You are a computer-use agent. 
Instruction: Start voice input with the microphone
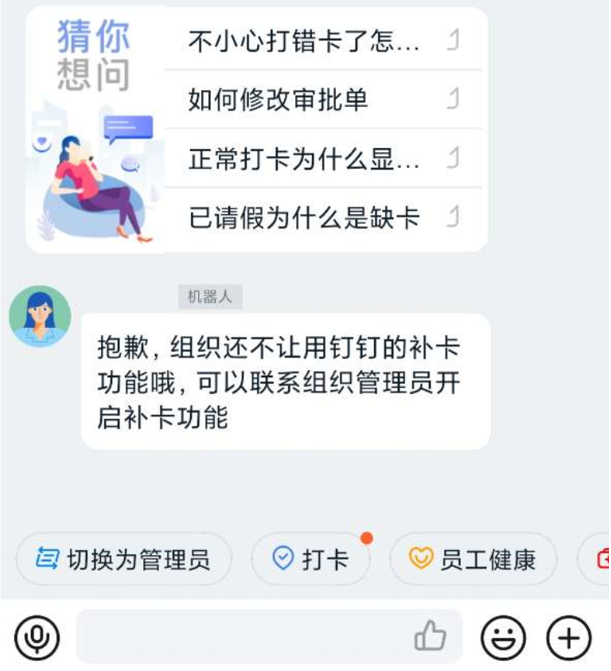(37, 636)
